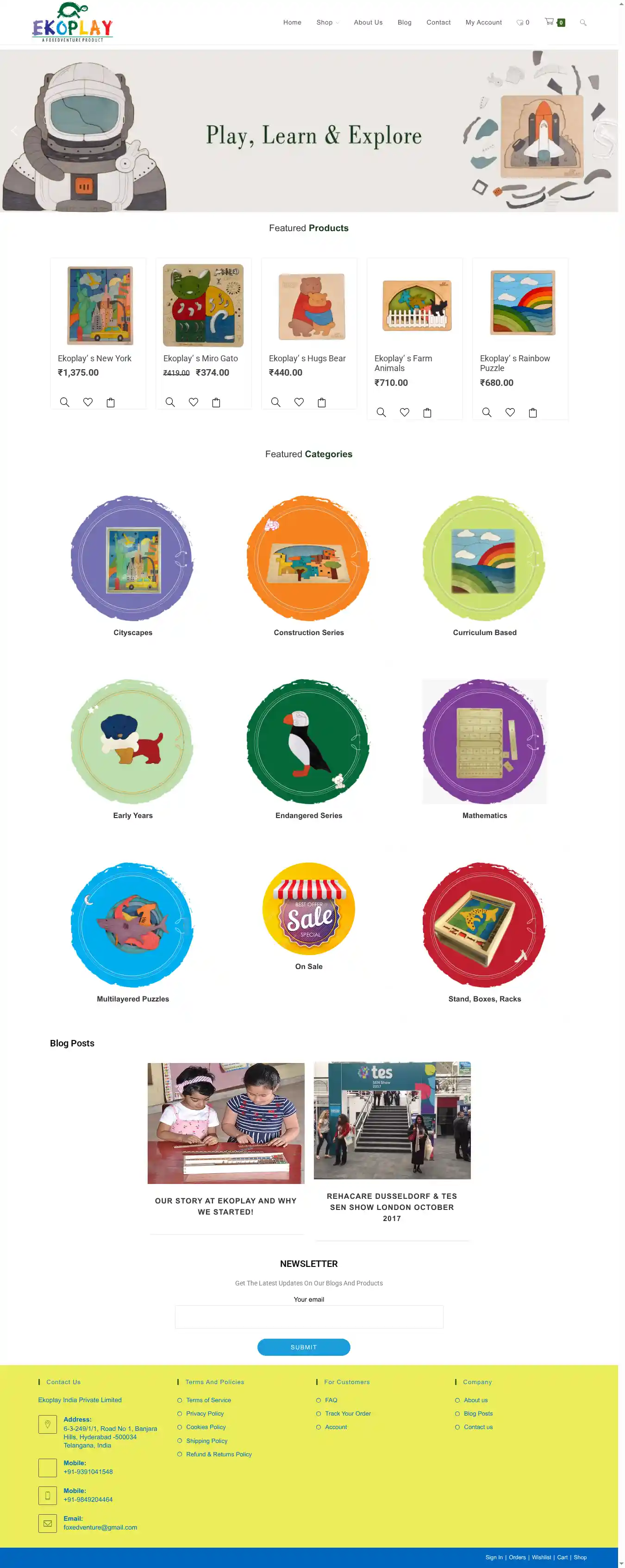
Task: Open the shopping cart icon
Action: 550,21
